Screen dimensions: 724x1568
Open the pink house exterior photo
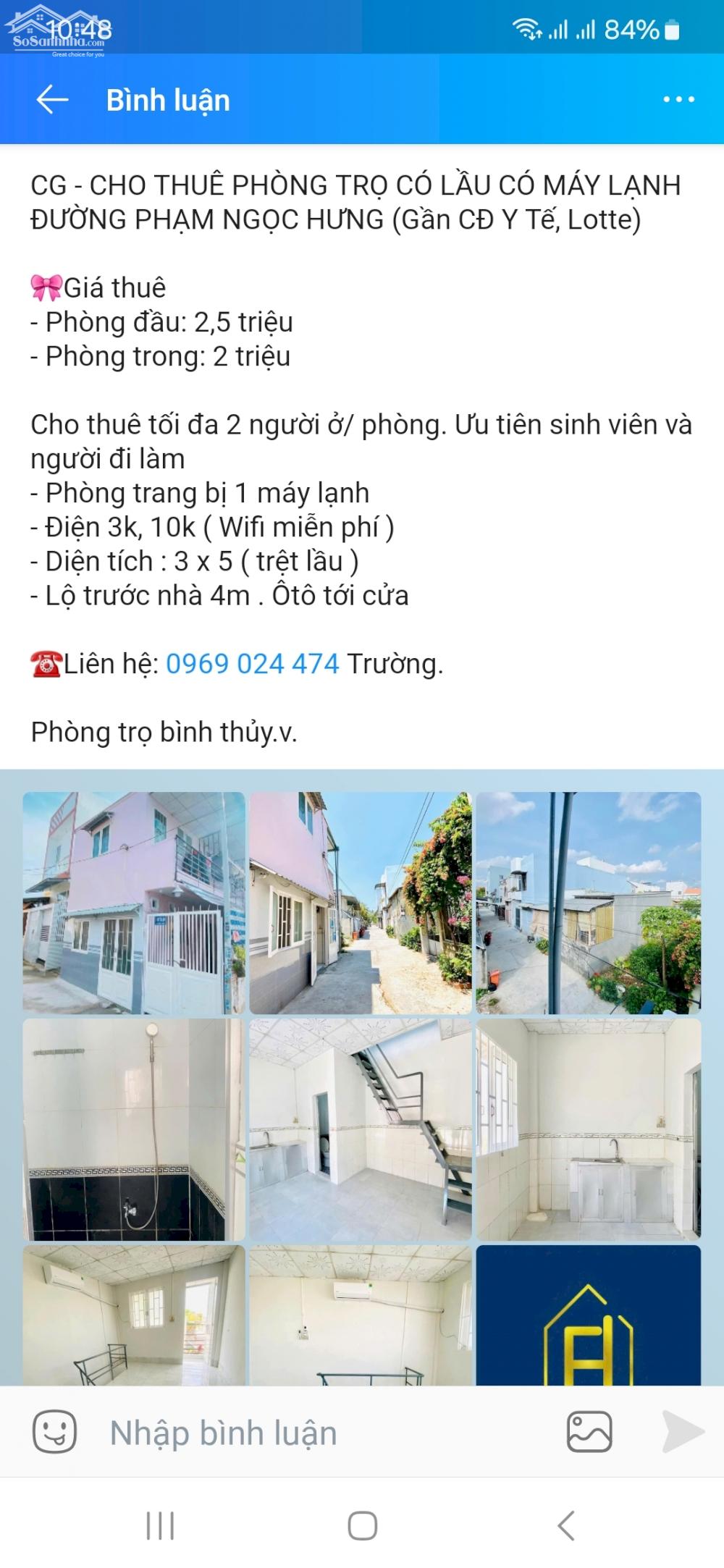(x=134, y=903)
